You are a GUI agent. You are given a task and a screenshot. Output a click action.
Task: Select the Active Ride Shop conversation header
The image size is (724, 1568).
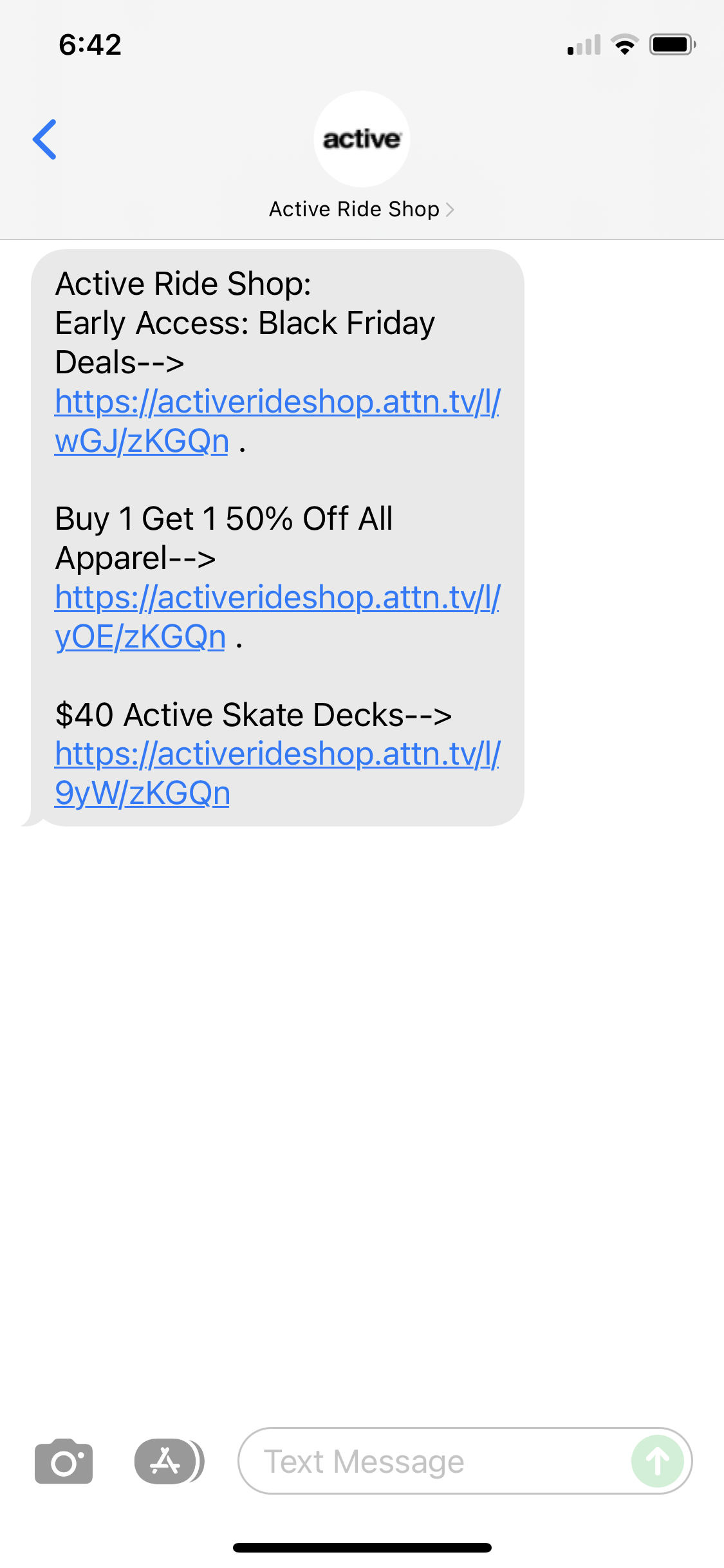coord(353,209)
